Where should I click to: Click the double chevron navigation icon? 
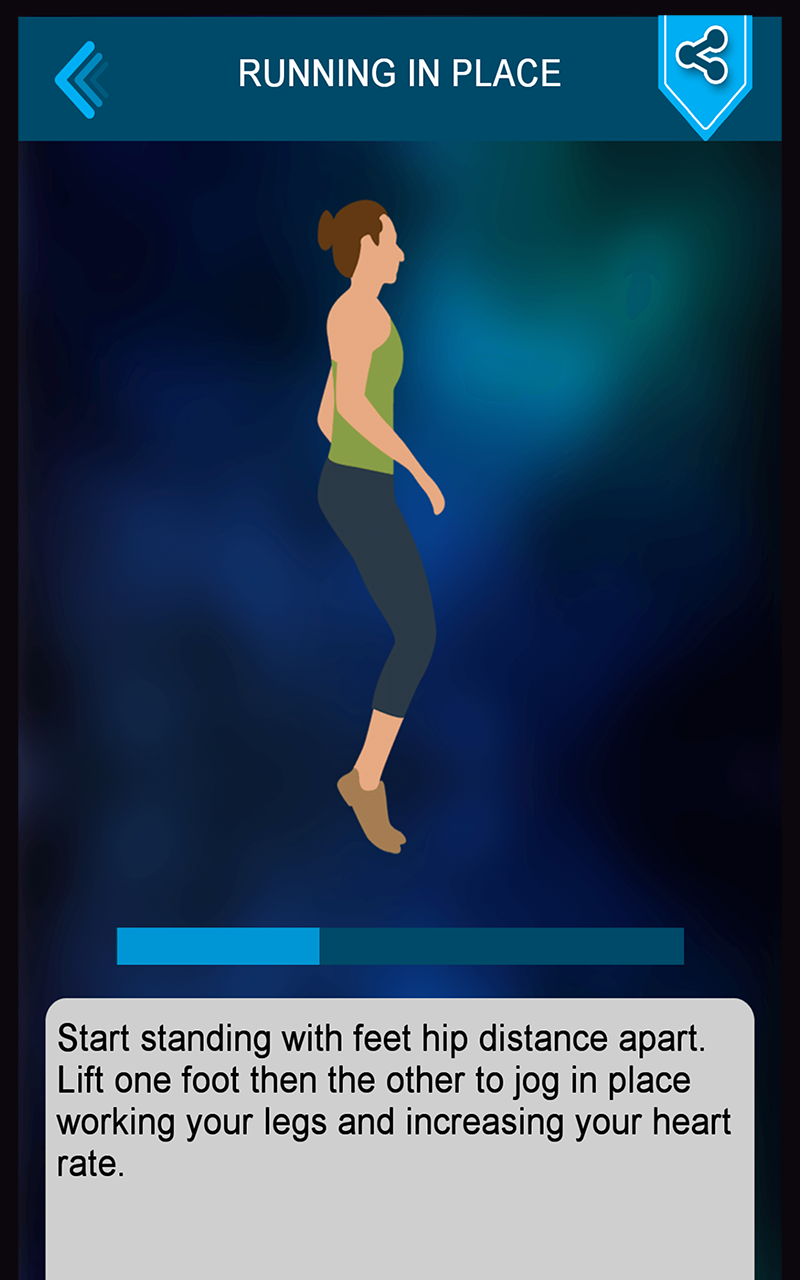pyautogui.click(x=85, y=73)
